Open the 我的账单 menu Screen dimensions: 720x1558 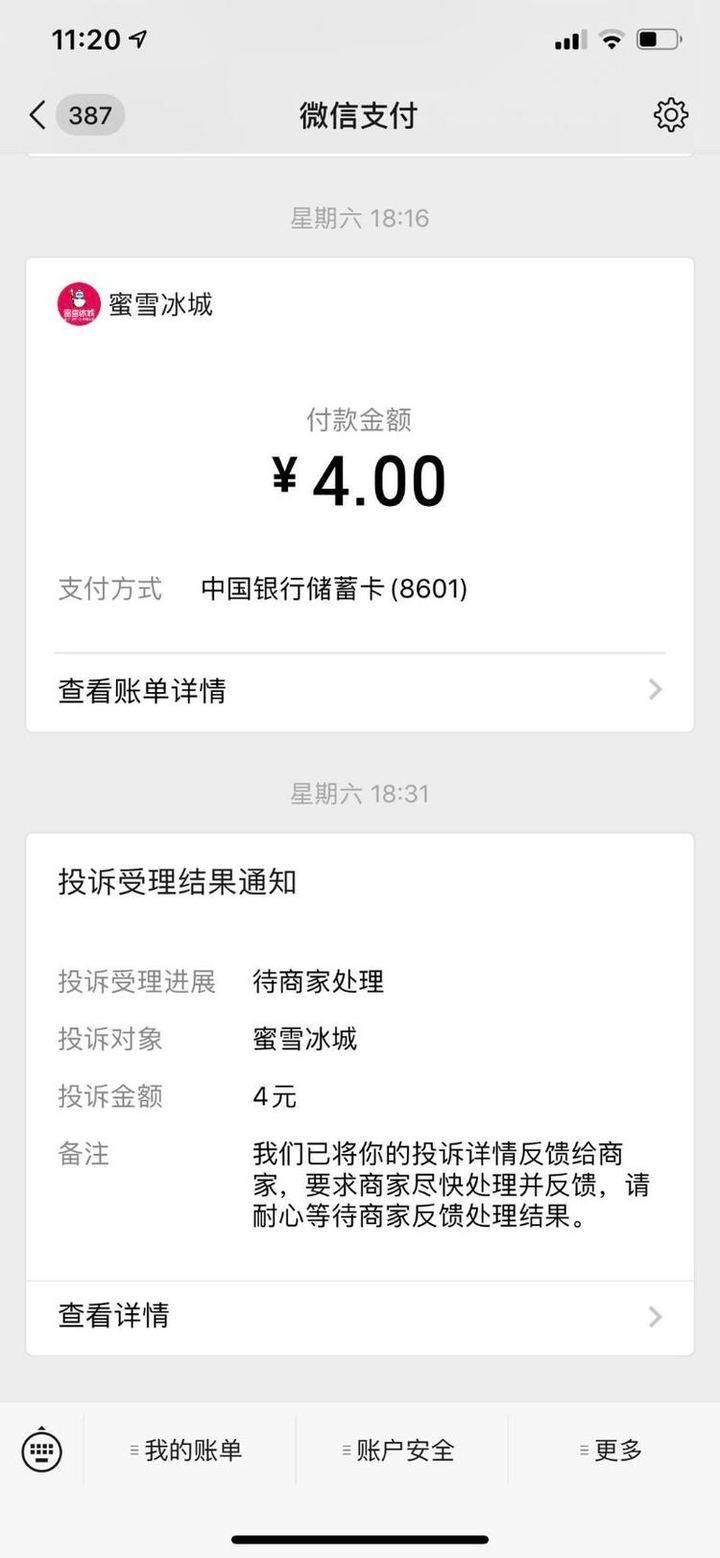(x=190, y=1450)
